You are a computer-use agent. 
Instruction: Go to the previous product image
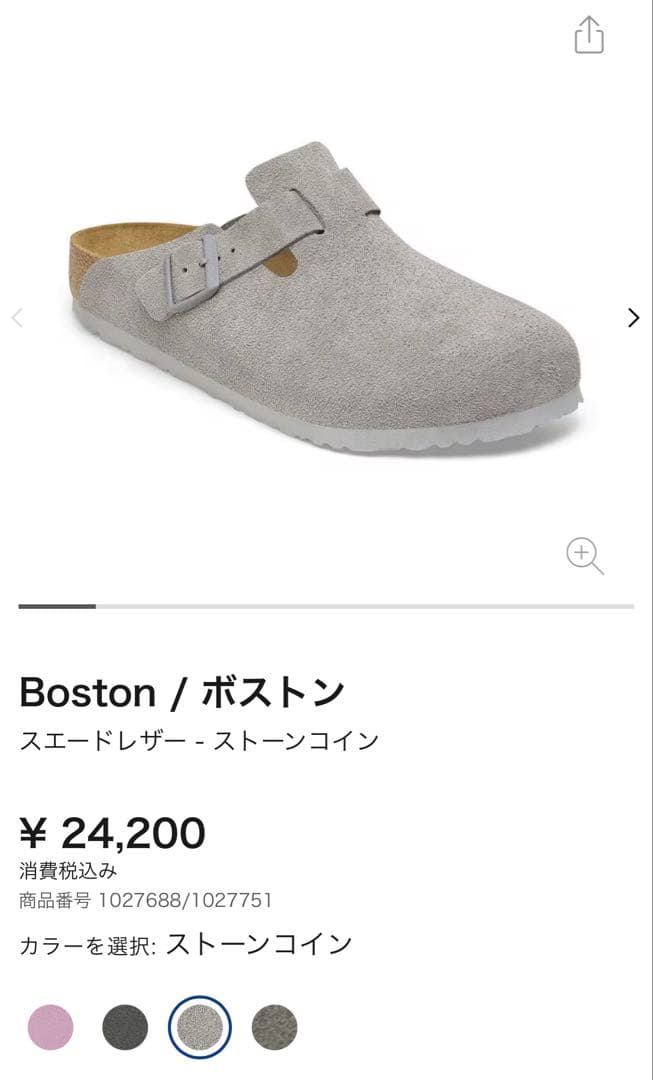tap(17, 318)
